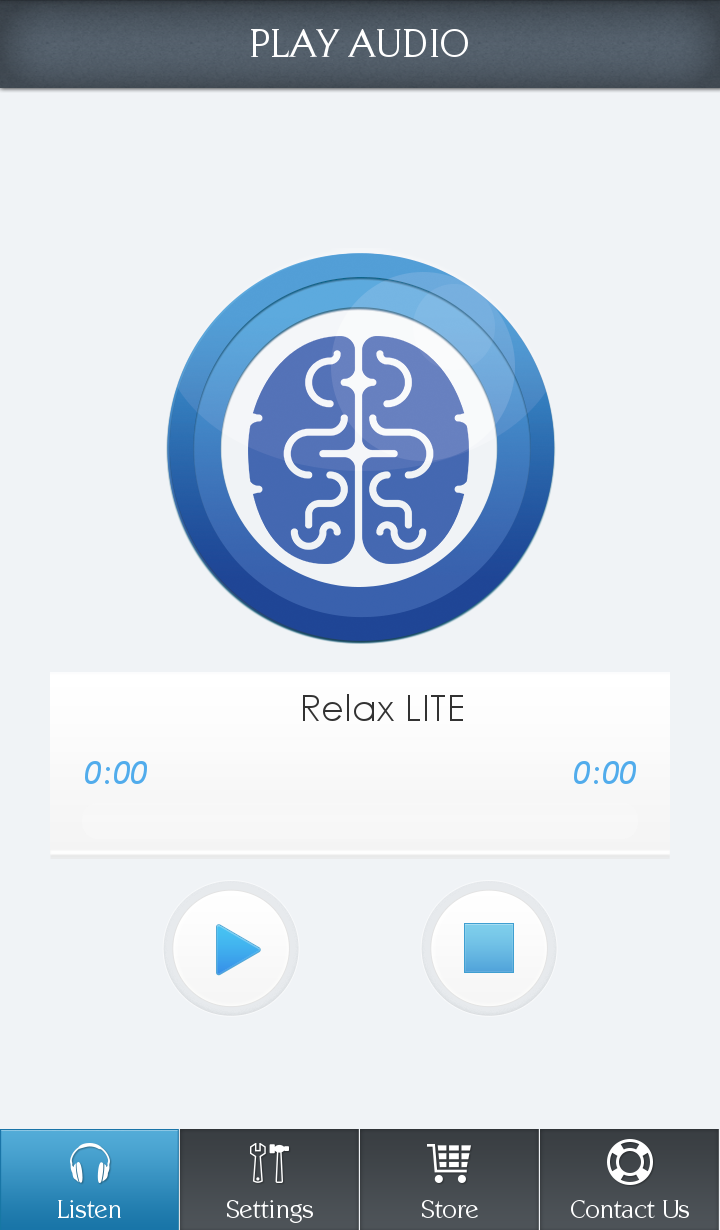Open the Contact Us tab

click(x=630, y=1180)
